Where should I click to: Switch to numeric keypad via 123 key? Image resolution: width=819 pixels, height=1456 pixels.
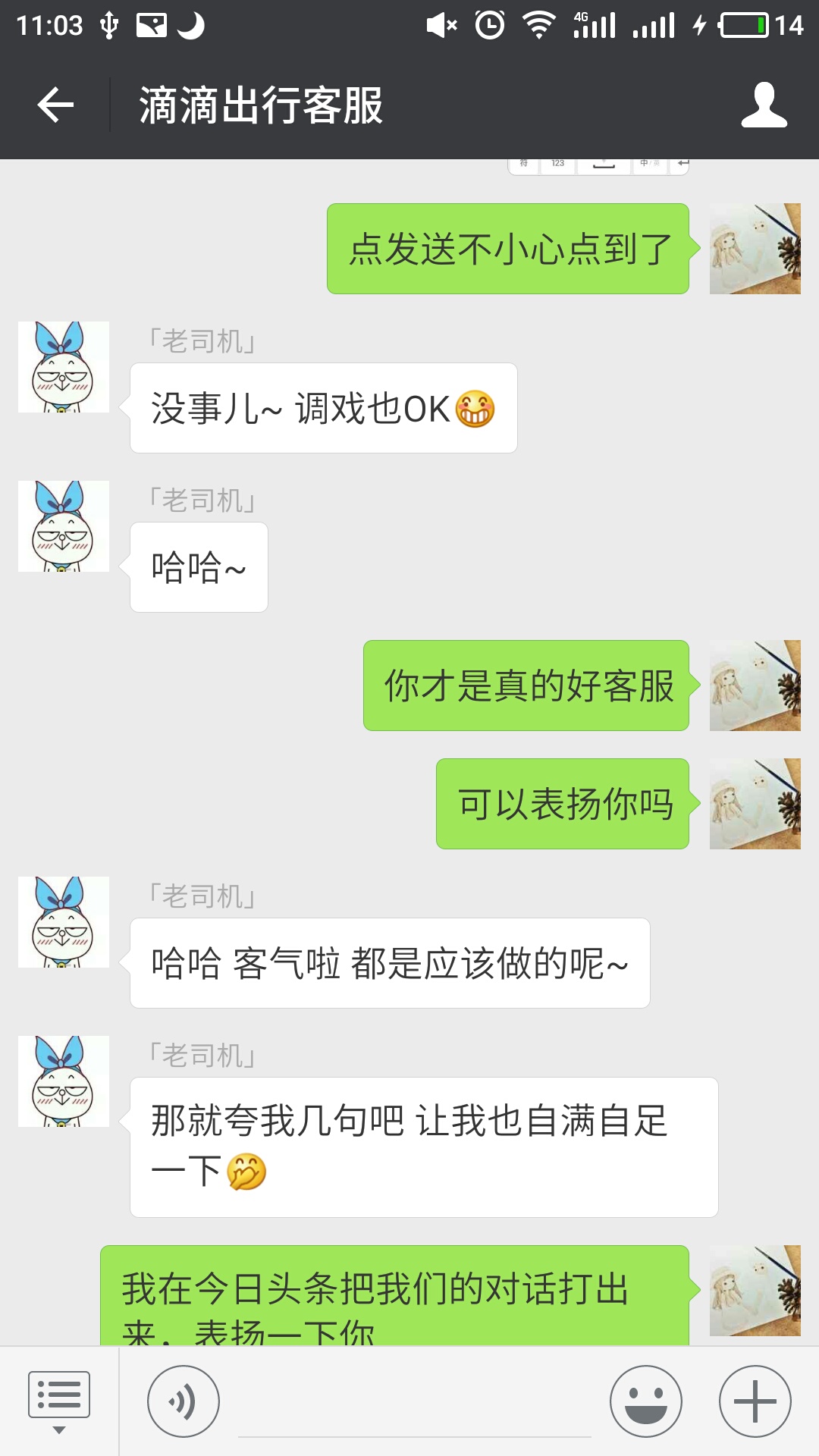pyautogui.click(x=557, y=163)
